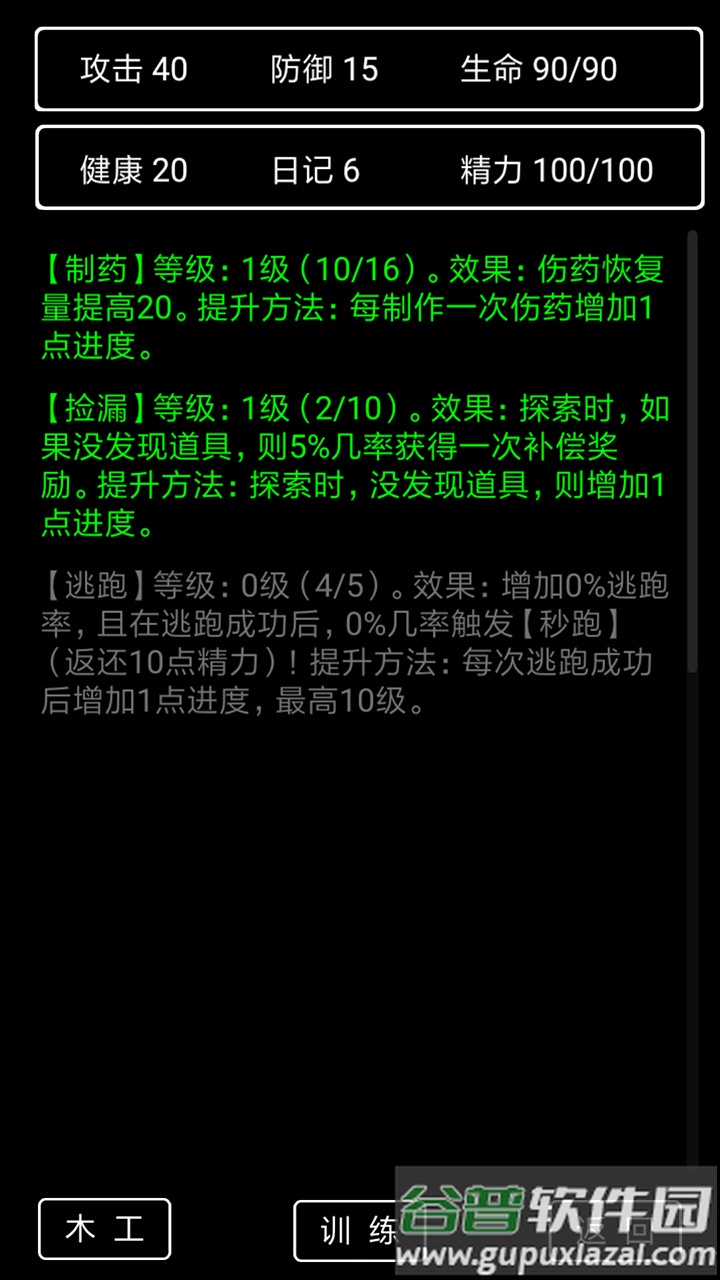The height and width of the screenshot is (1280, 720).
Task: Open the 木工 (woodworking) skill button
Action: [x=105, y=1229]
